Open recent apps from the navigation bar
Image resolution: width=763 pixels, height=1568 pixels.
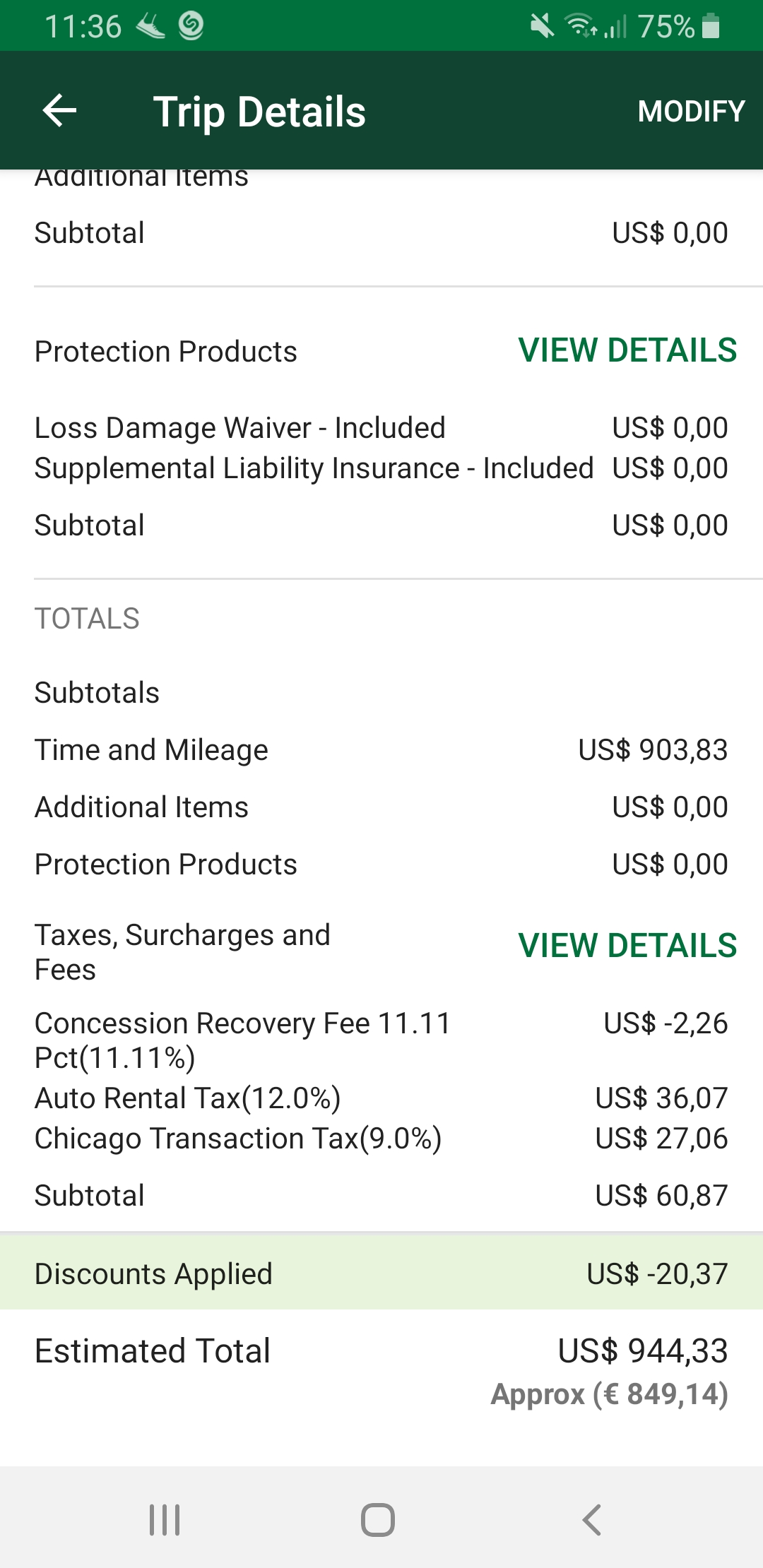[x=165, y=1519]
